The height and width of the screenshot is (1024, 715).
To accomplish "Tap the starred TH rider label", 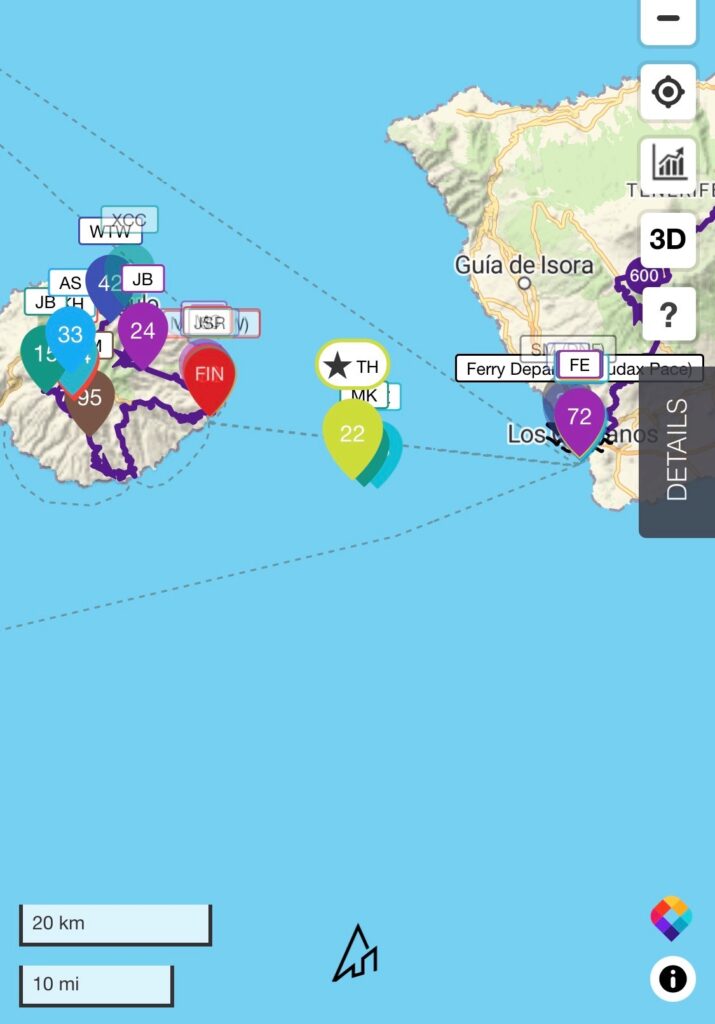I will point(353,366).
